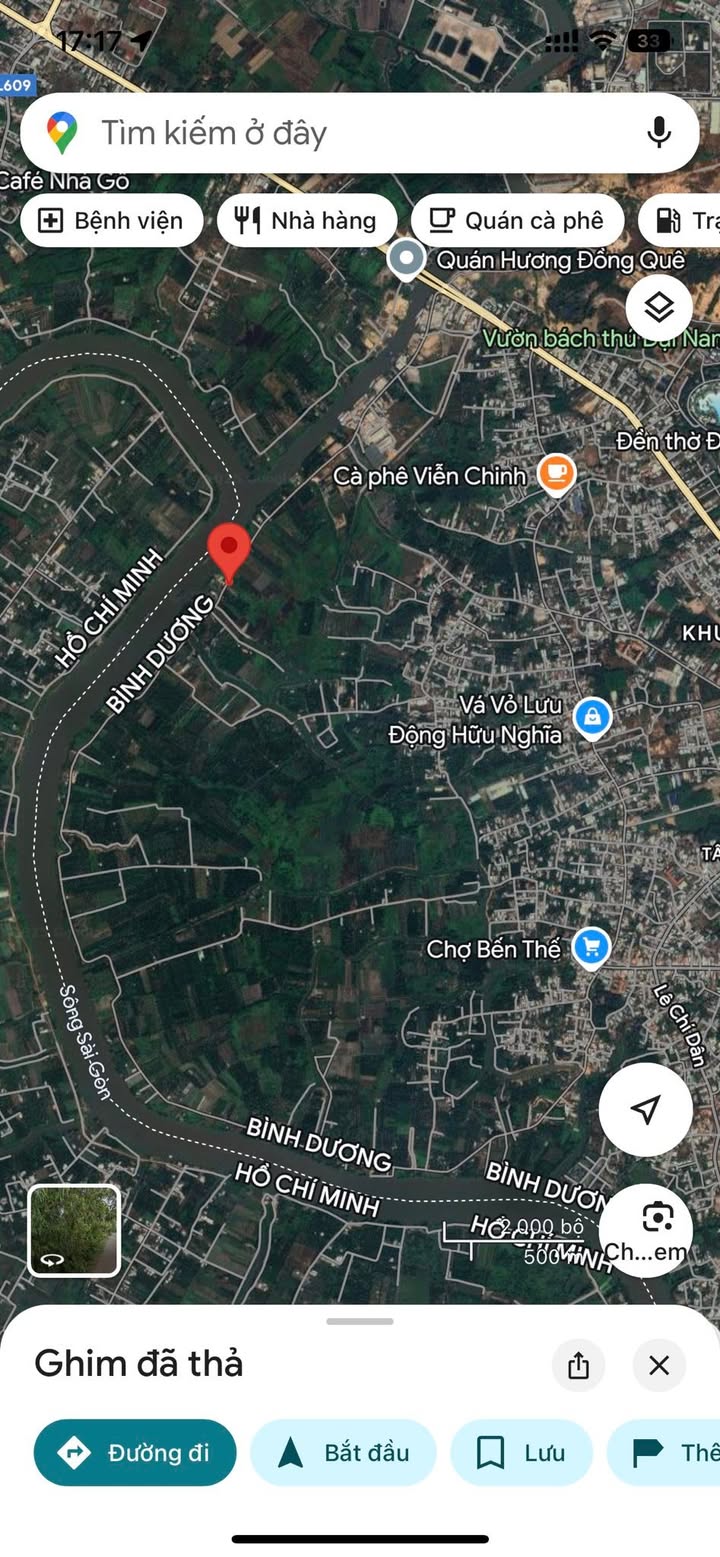Start navigation with Bắt đầu

343,1452
